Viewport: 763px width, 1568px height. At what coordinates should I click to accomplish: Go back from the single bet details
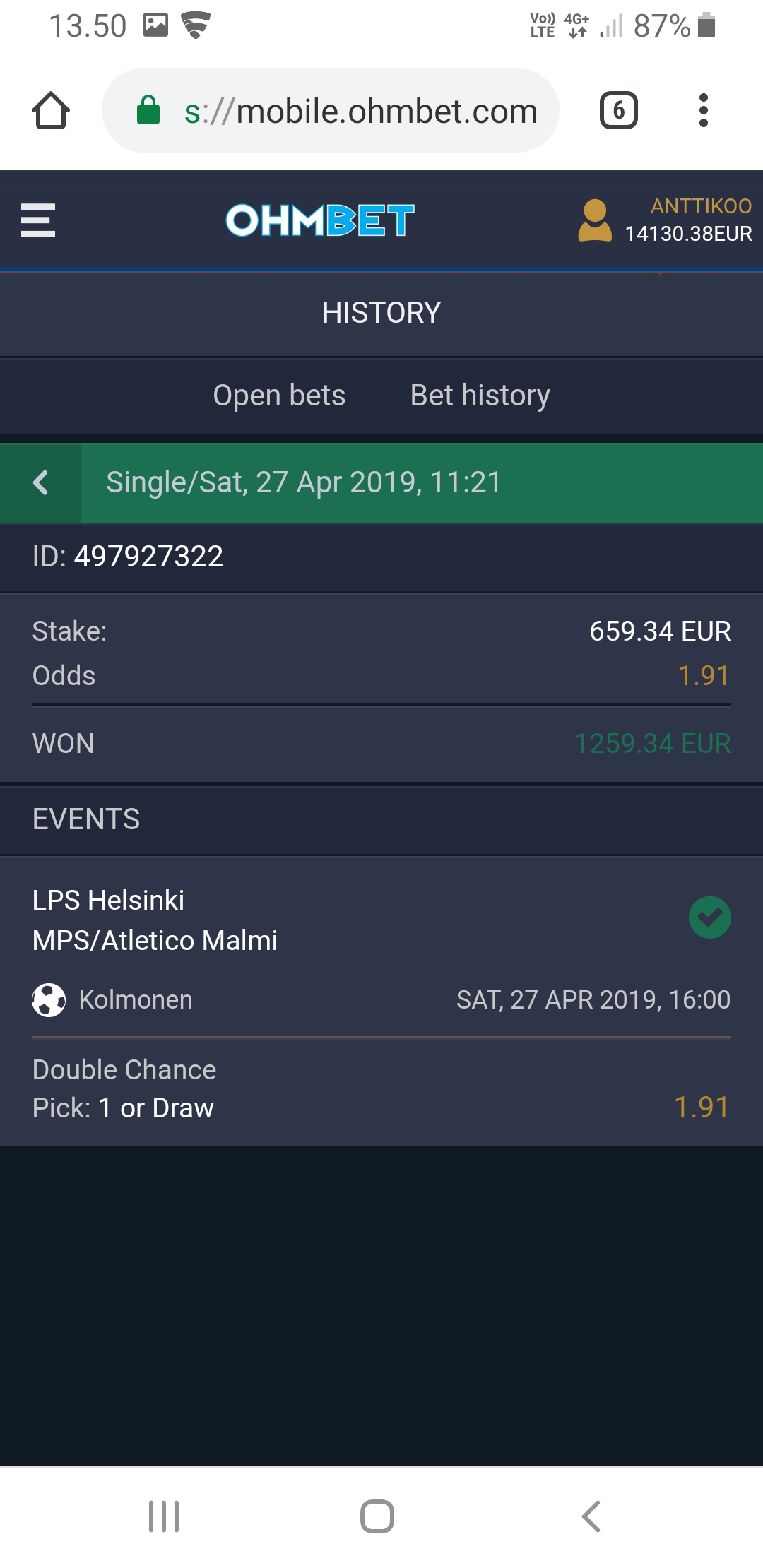click(x=40, y=483)
